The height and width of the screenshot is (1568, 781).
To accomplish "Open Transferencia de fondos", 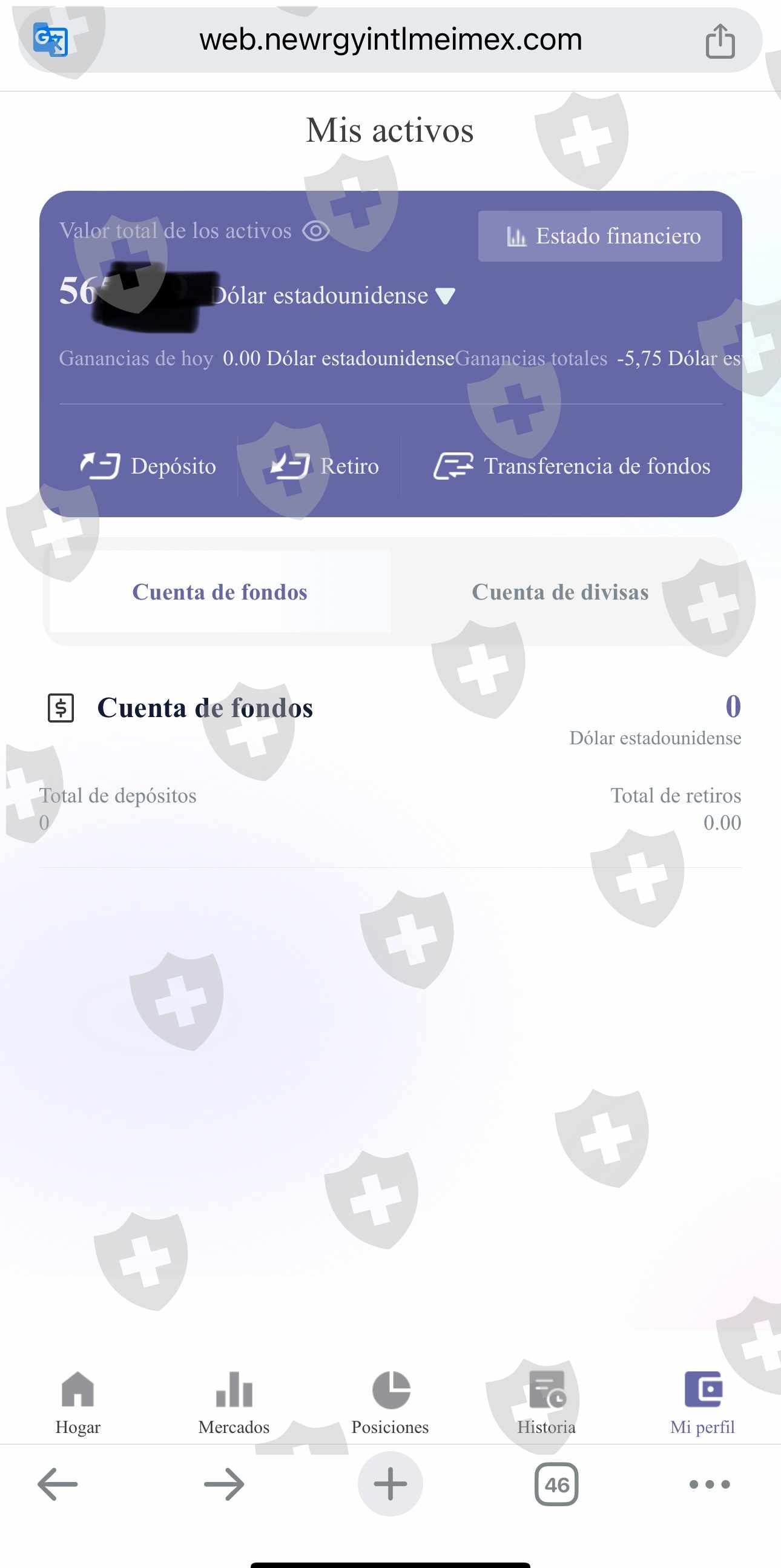I will pyautogui.click(x=572, y=466).
